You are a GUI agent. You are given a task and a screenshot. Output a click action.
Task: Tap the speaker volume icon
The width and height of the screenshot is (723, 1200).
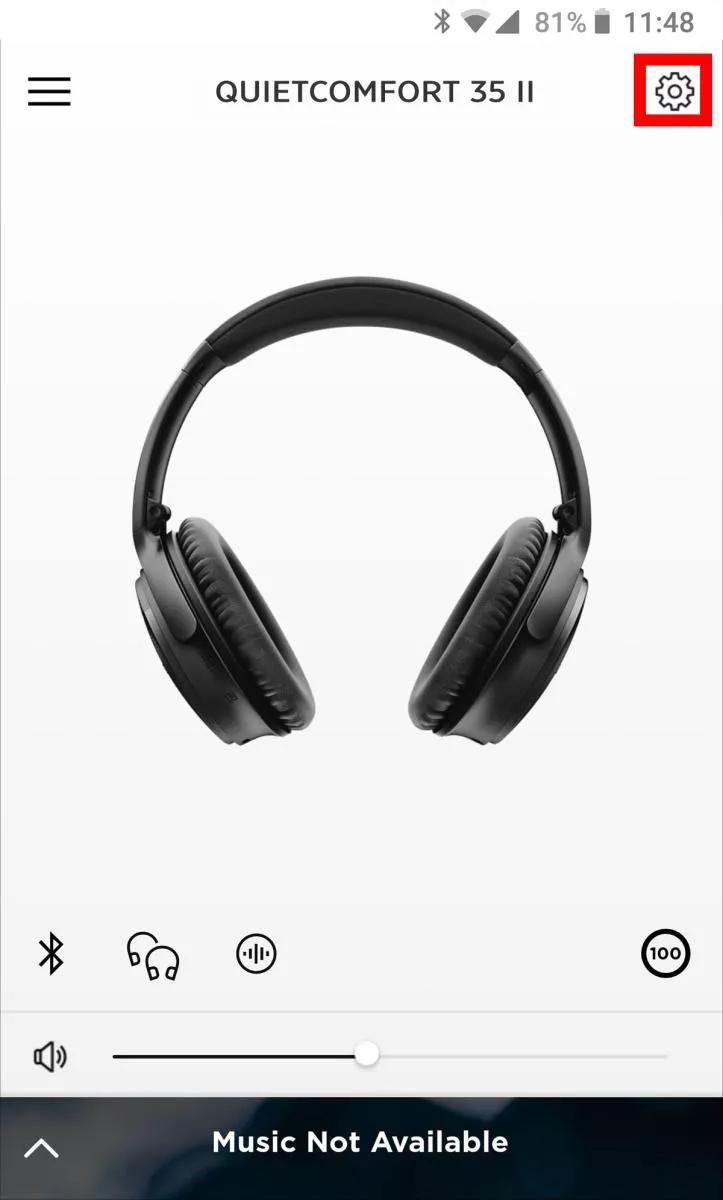click(x=50, y=1057)
